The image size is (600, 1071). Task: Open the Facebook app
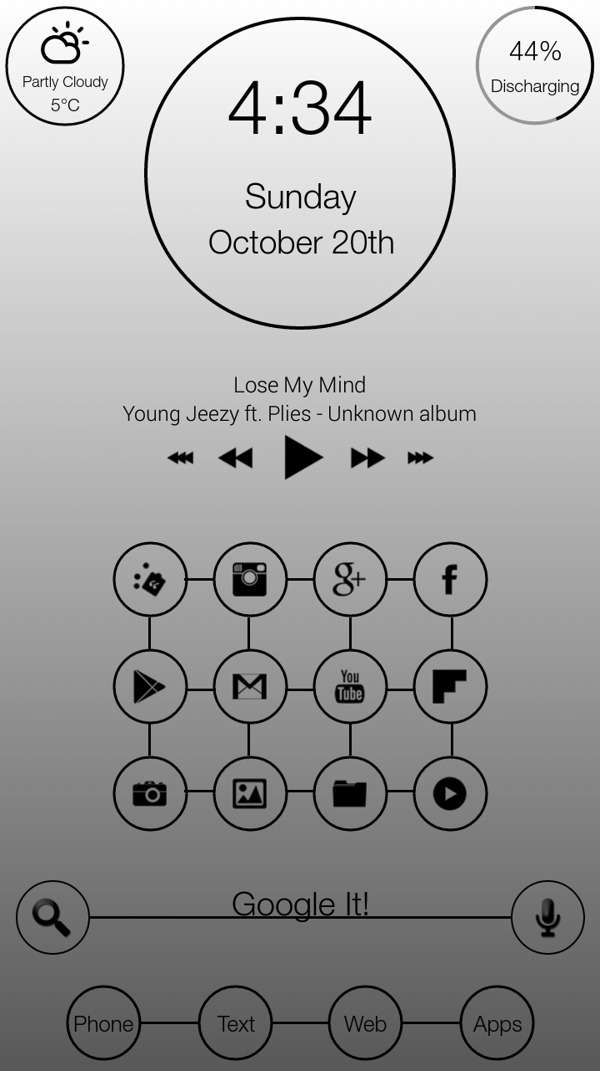click(x=450, y=579)
